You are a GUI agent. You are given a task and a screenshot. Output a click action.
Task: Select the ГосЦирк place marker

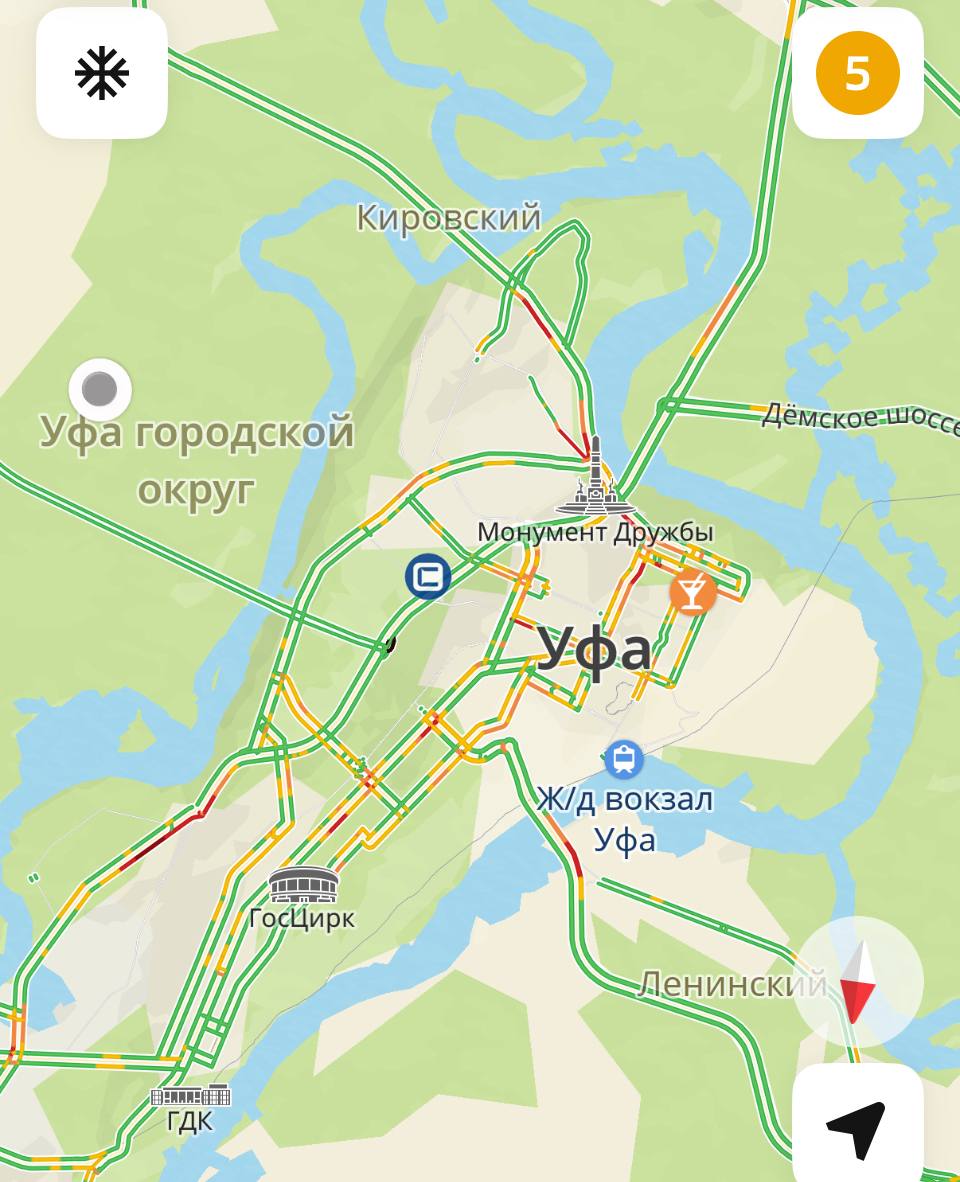click(303, 885)
